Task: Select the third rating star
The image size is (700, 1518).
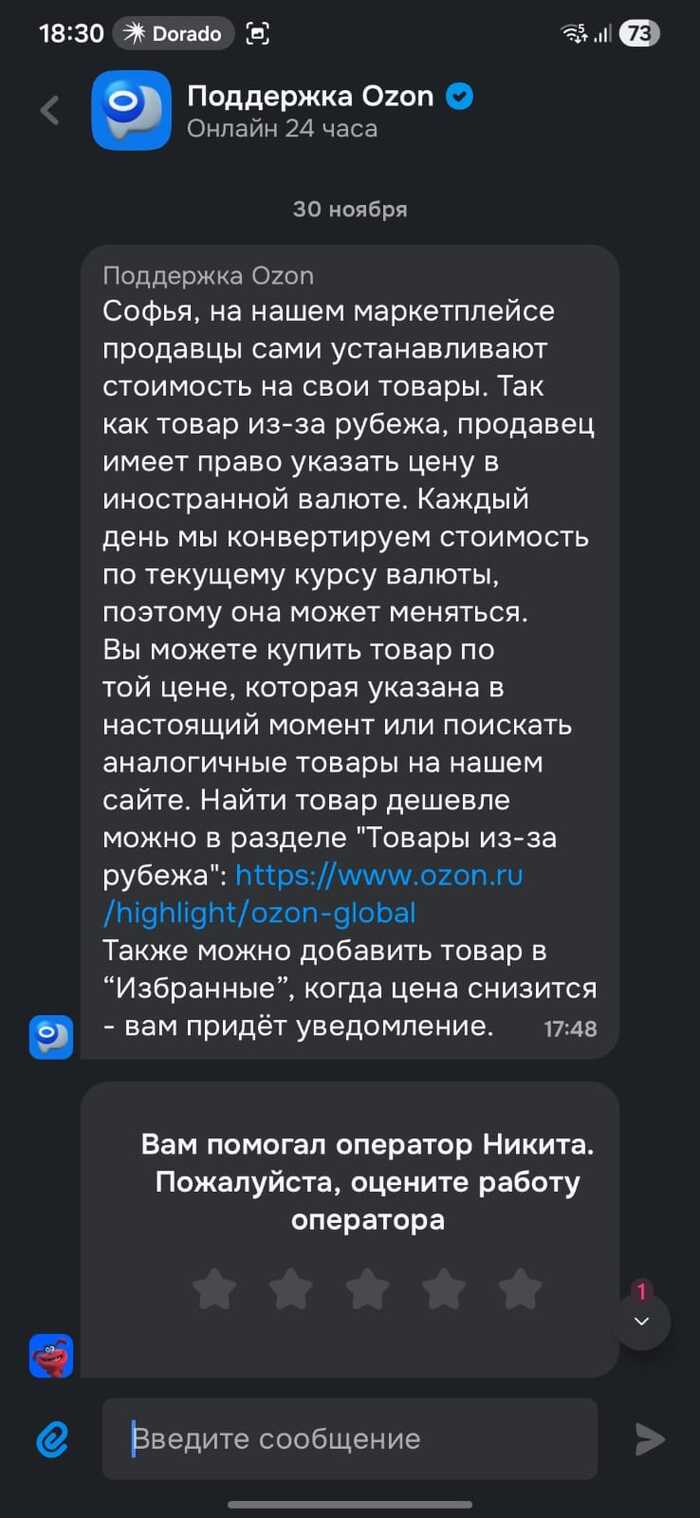Action: tap(368, 1289)
